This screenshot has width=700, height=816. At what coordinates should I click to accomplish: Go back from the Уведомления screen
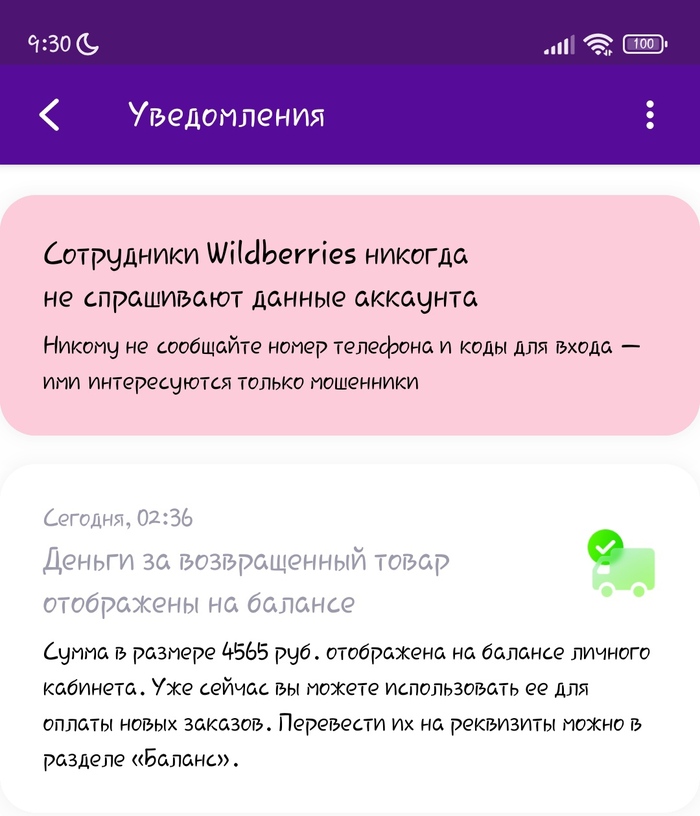point(49,115)
